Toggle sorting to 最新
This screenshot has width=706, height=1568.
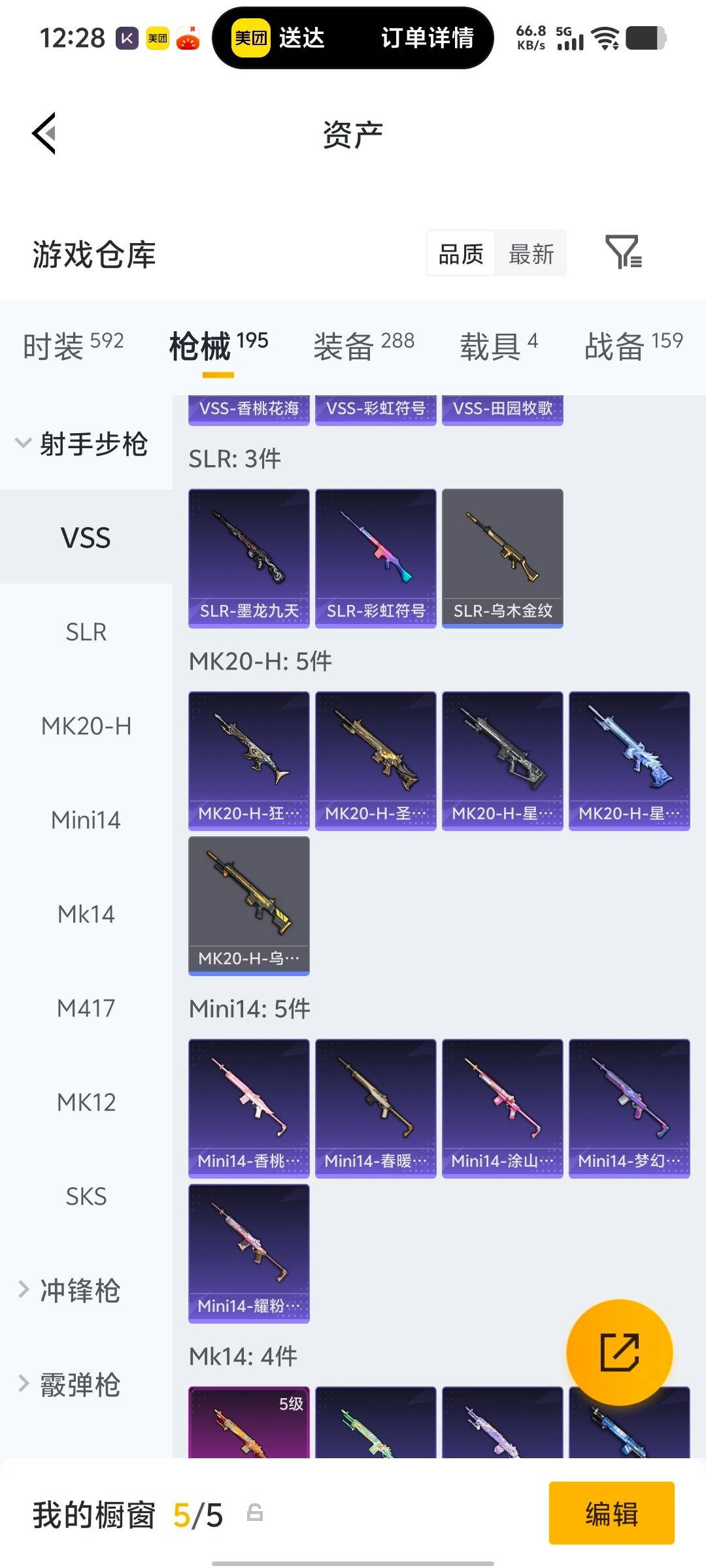pos(531,253)
